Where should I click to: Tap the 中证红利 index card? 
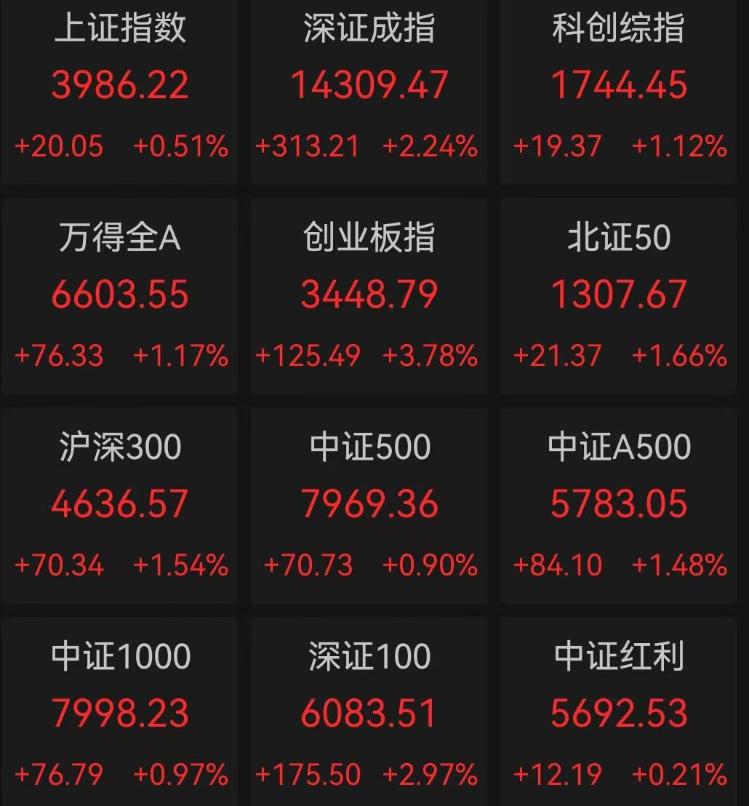619,713
